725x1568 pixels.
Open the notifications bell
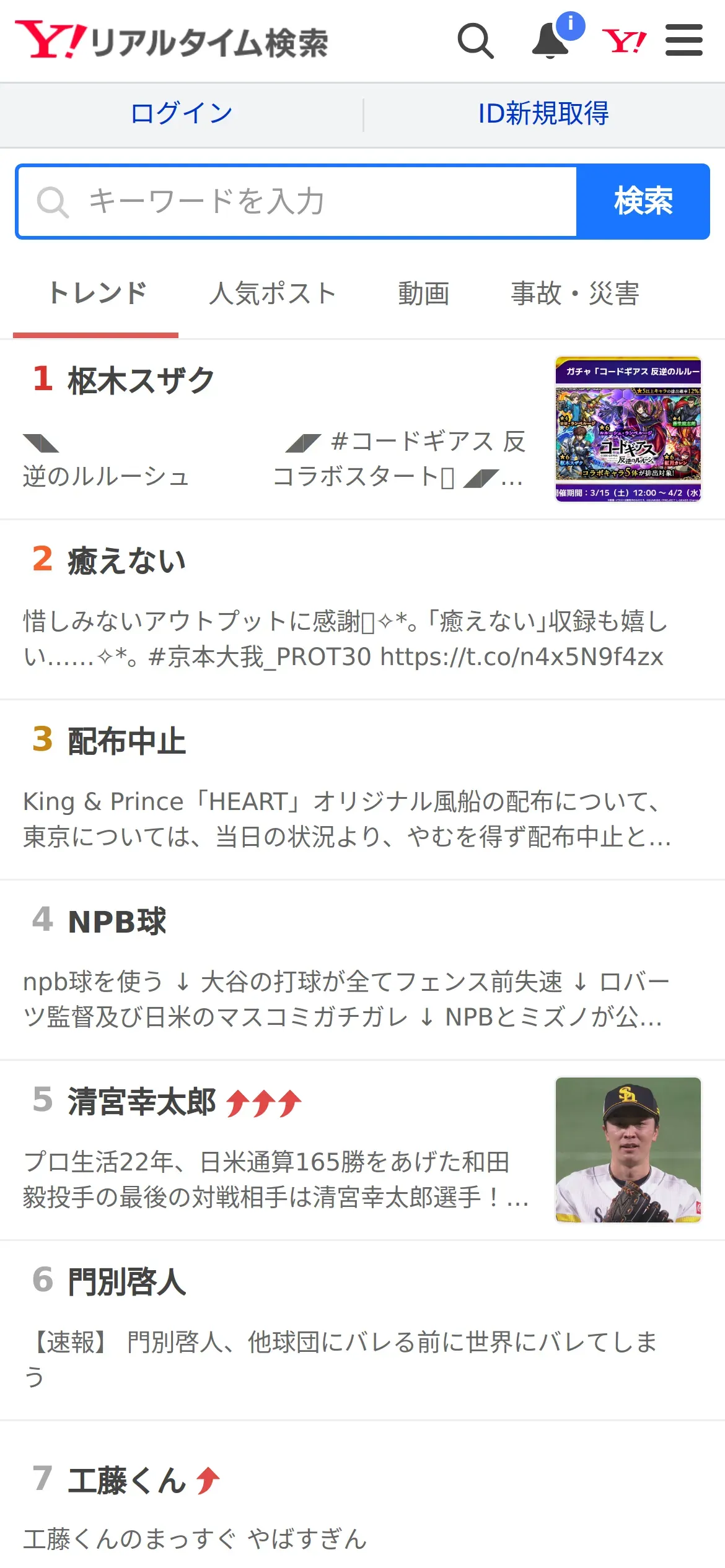coord(551,41)
